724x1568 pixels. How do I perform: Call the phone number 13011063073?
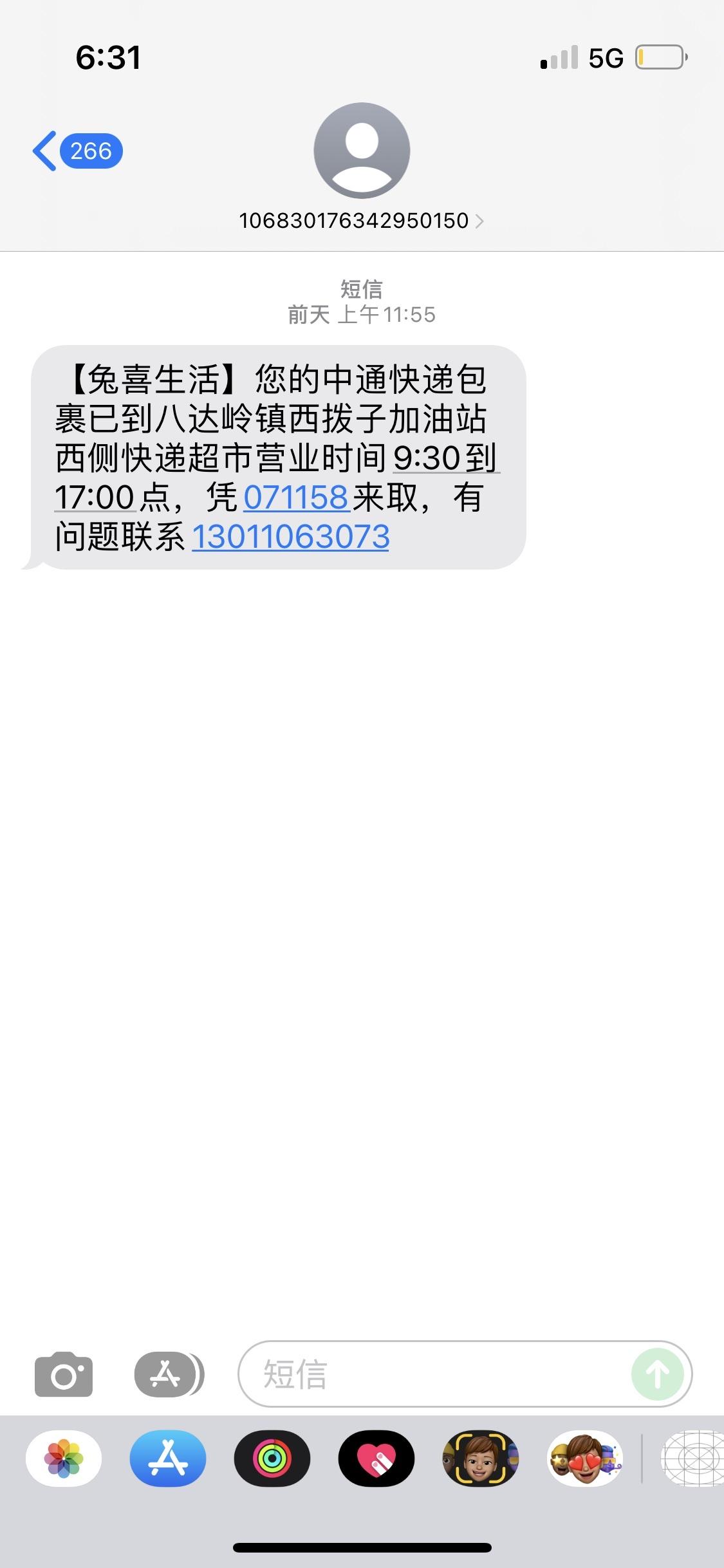[290, 537]
